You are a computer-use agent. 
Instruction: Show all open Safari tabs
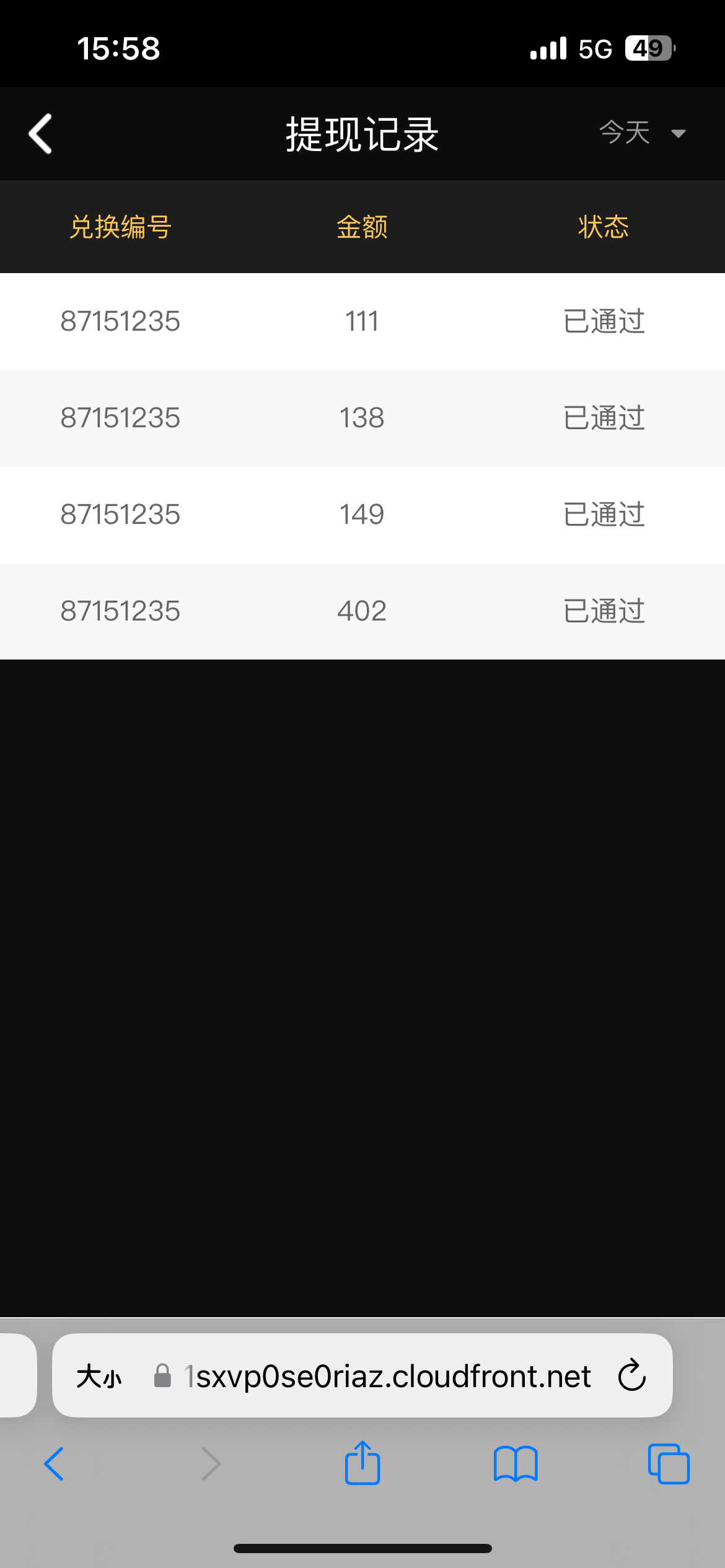pos(669,1464)
